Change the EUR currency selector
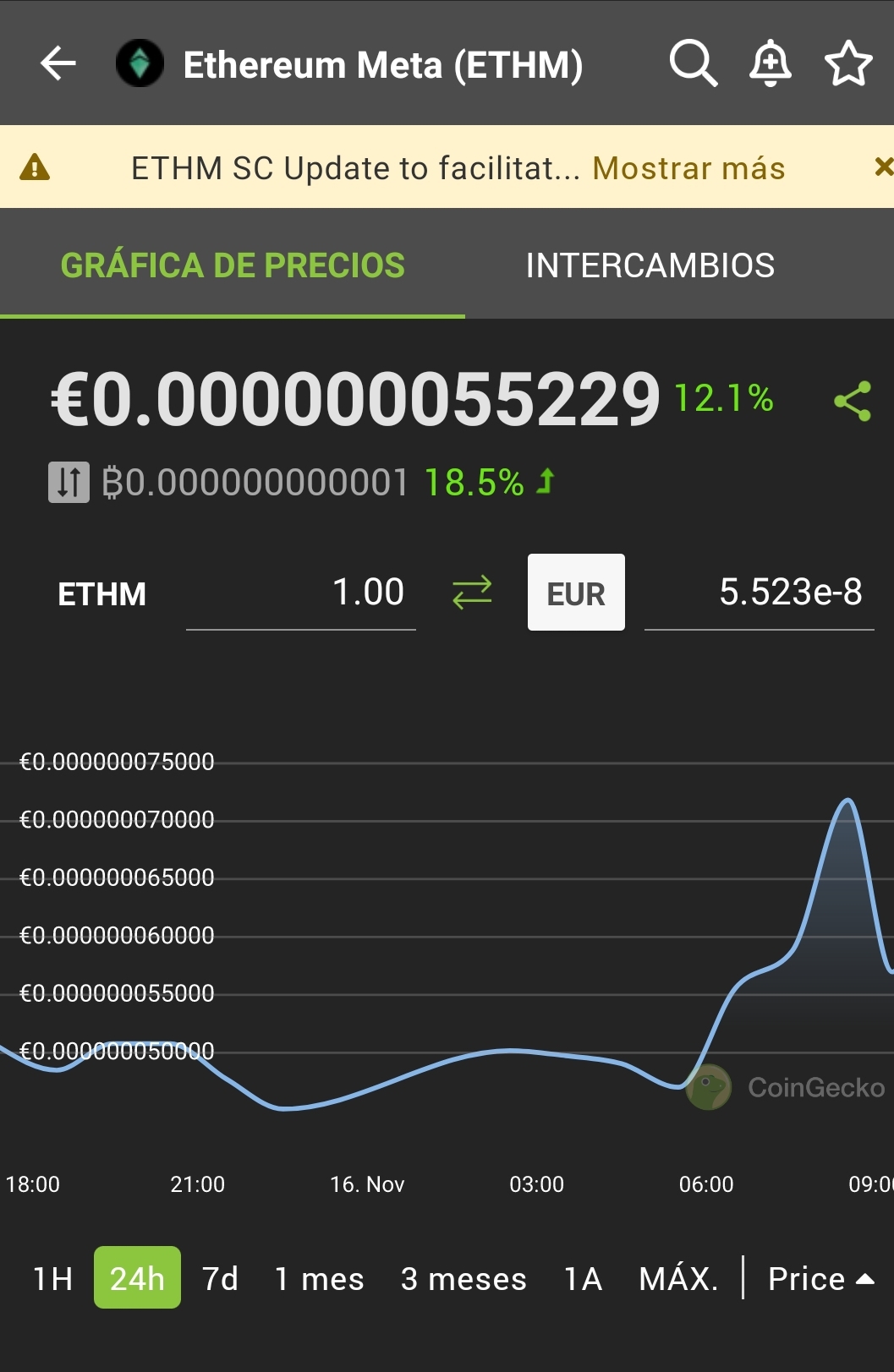 (576, 593)
